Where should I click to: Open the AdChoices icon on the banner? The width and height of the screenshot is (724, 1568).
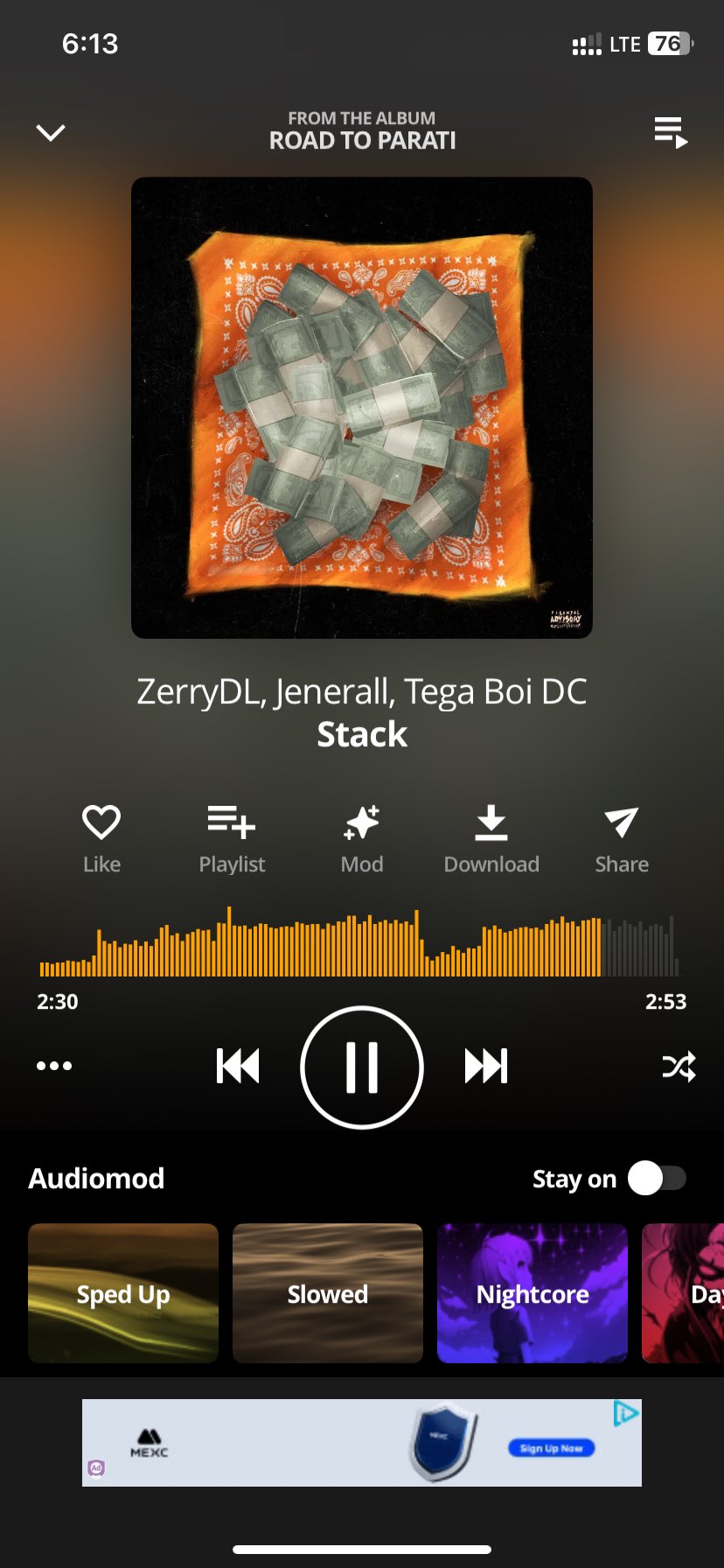coord(626,1412)
